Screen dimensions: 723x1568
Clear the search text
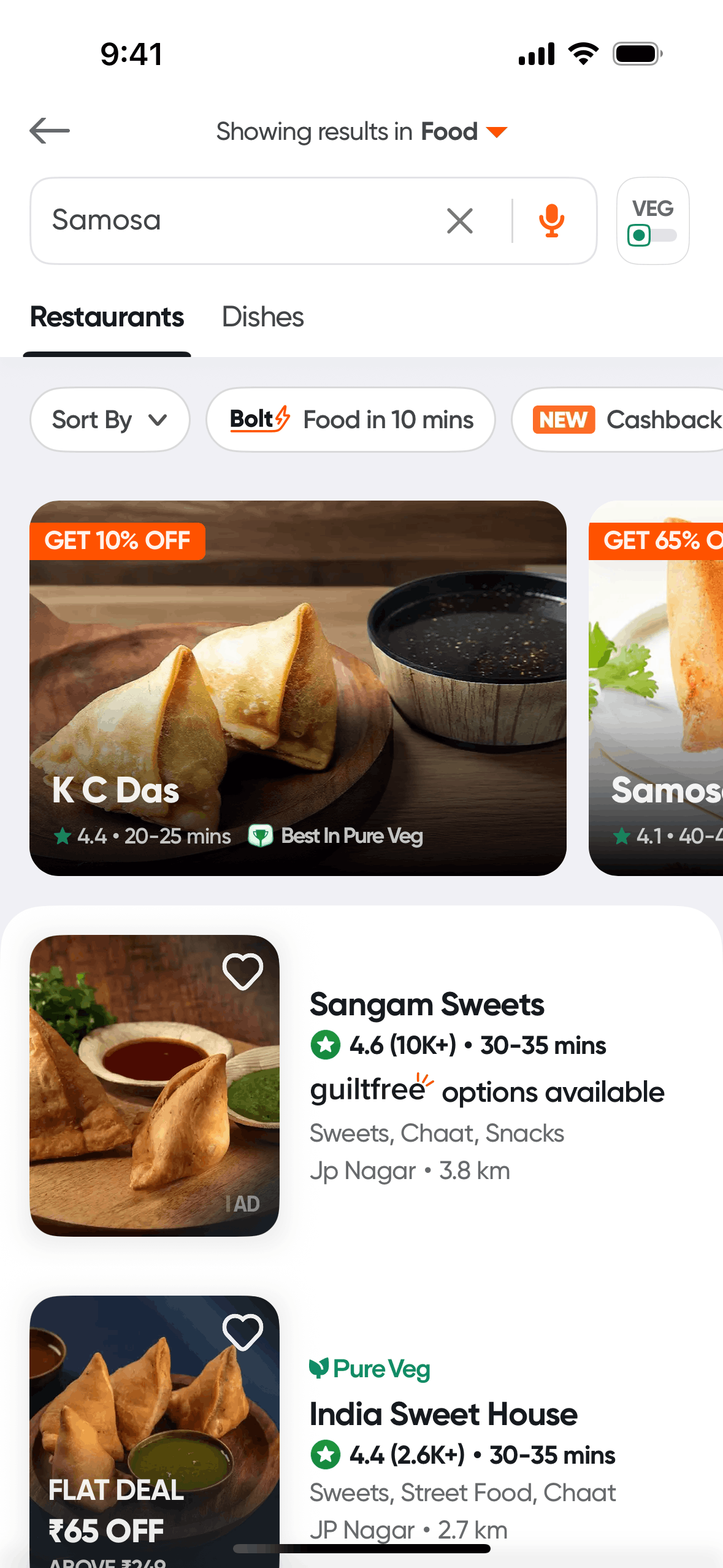tap(460, 221)
